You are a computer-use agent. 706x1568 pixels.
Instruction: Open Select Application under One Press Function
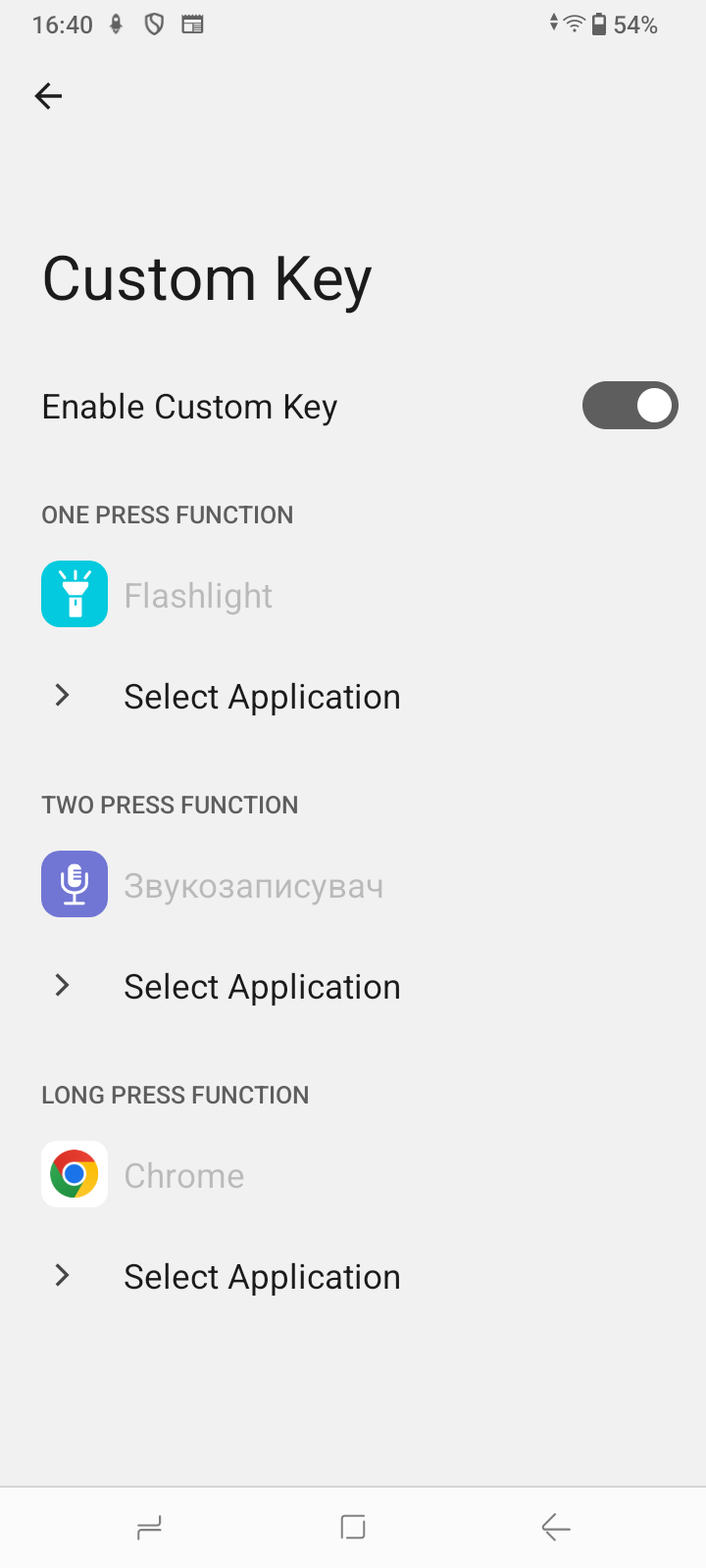click(353, 697)
